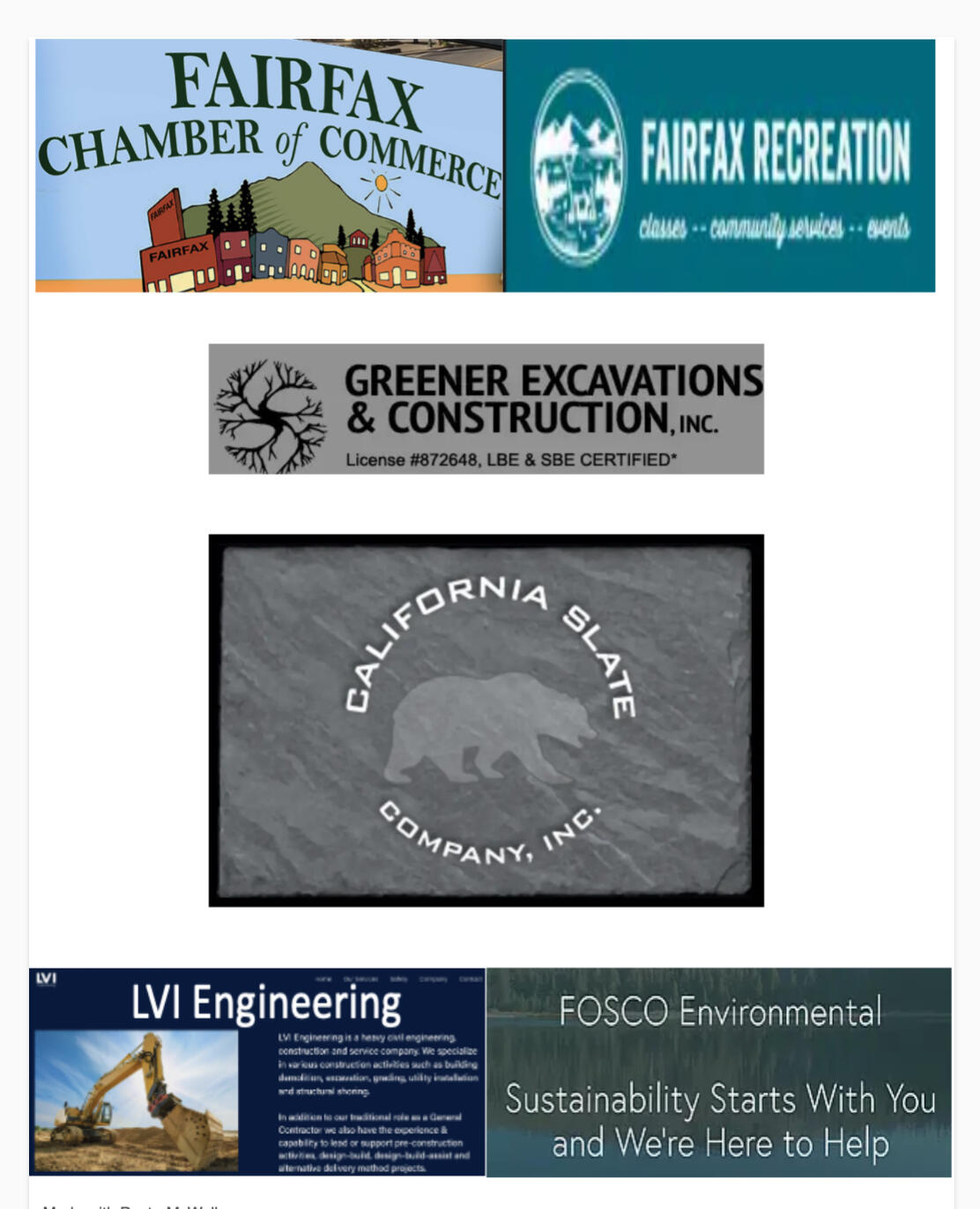Open the California Slate Company tile
Viewport: 980px width, 1209px height.
pos(486,720)
